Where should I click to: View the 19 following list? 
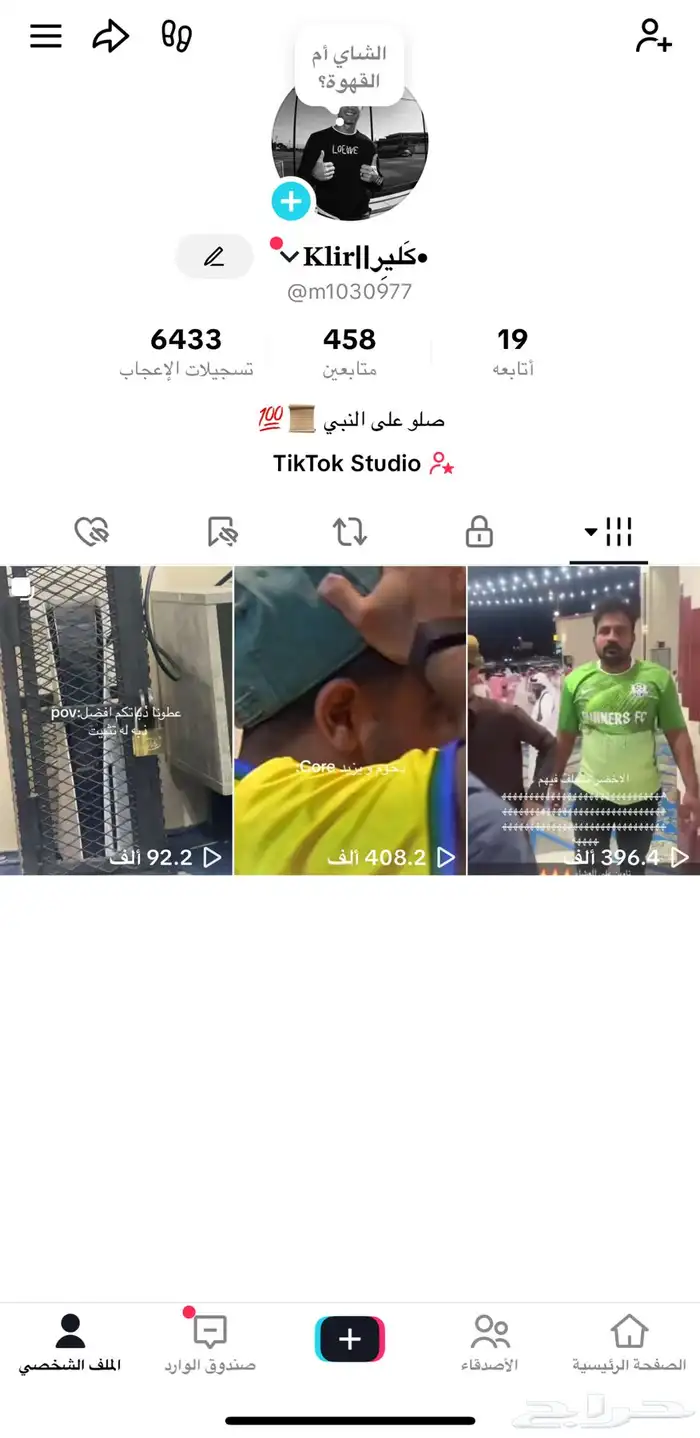[x=512, y=352]
